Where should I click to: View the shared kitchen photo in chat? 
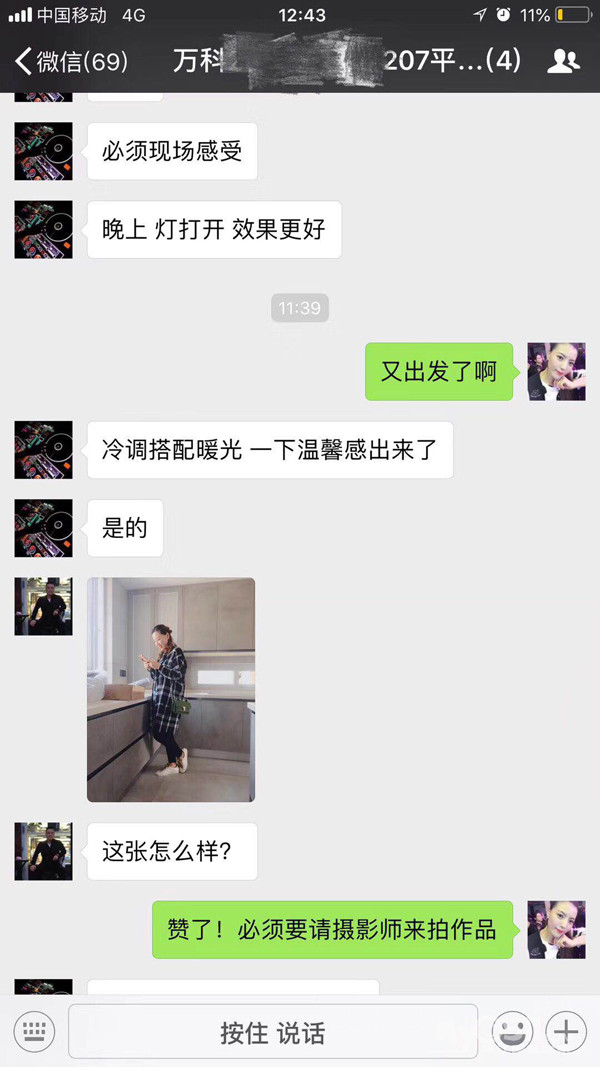coord(171,689)
